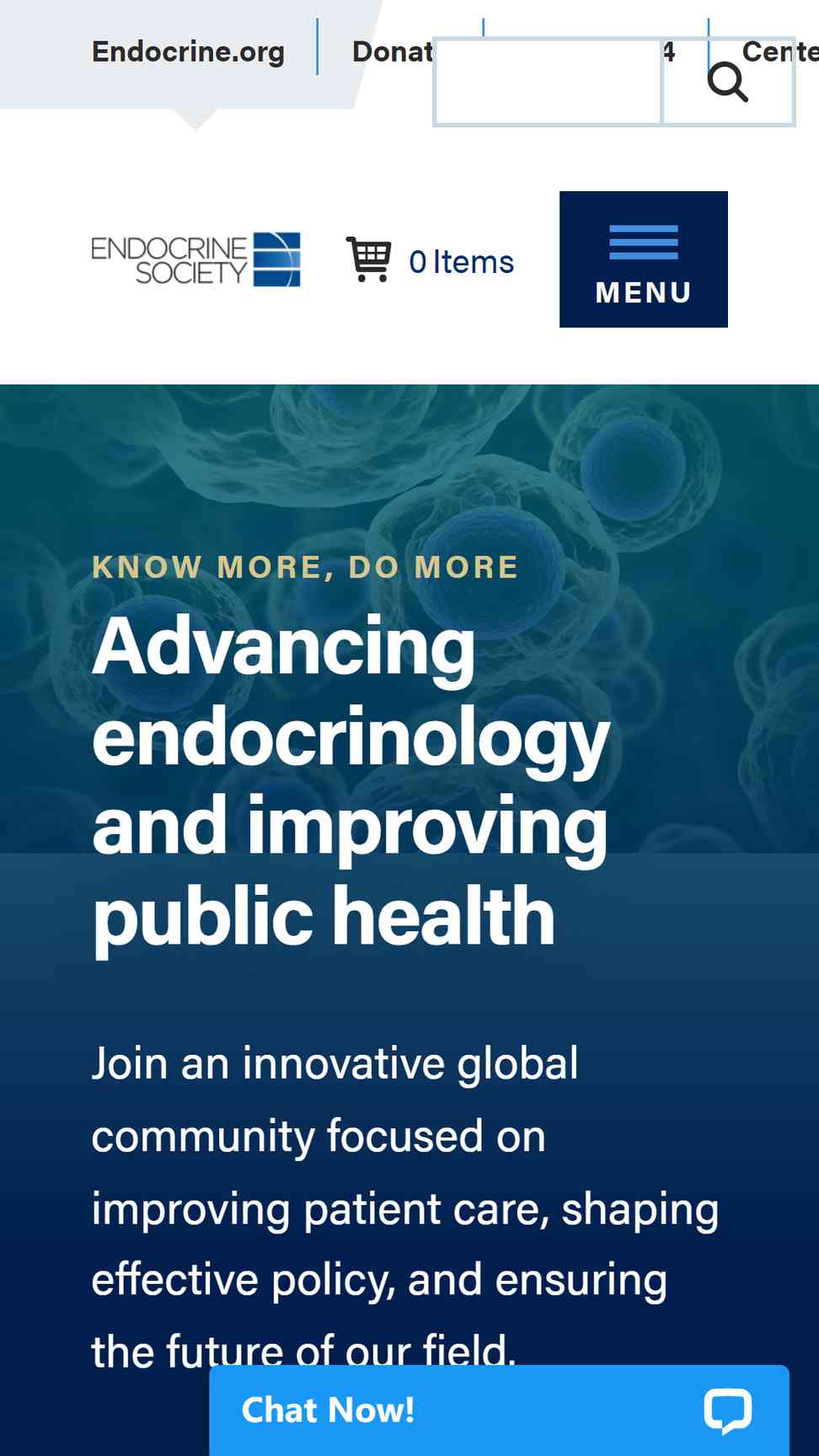This screenshot has height=1456, width=819.
Task: Open the Endocrine Society logo homepage
Action: pos(195,260)
